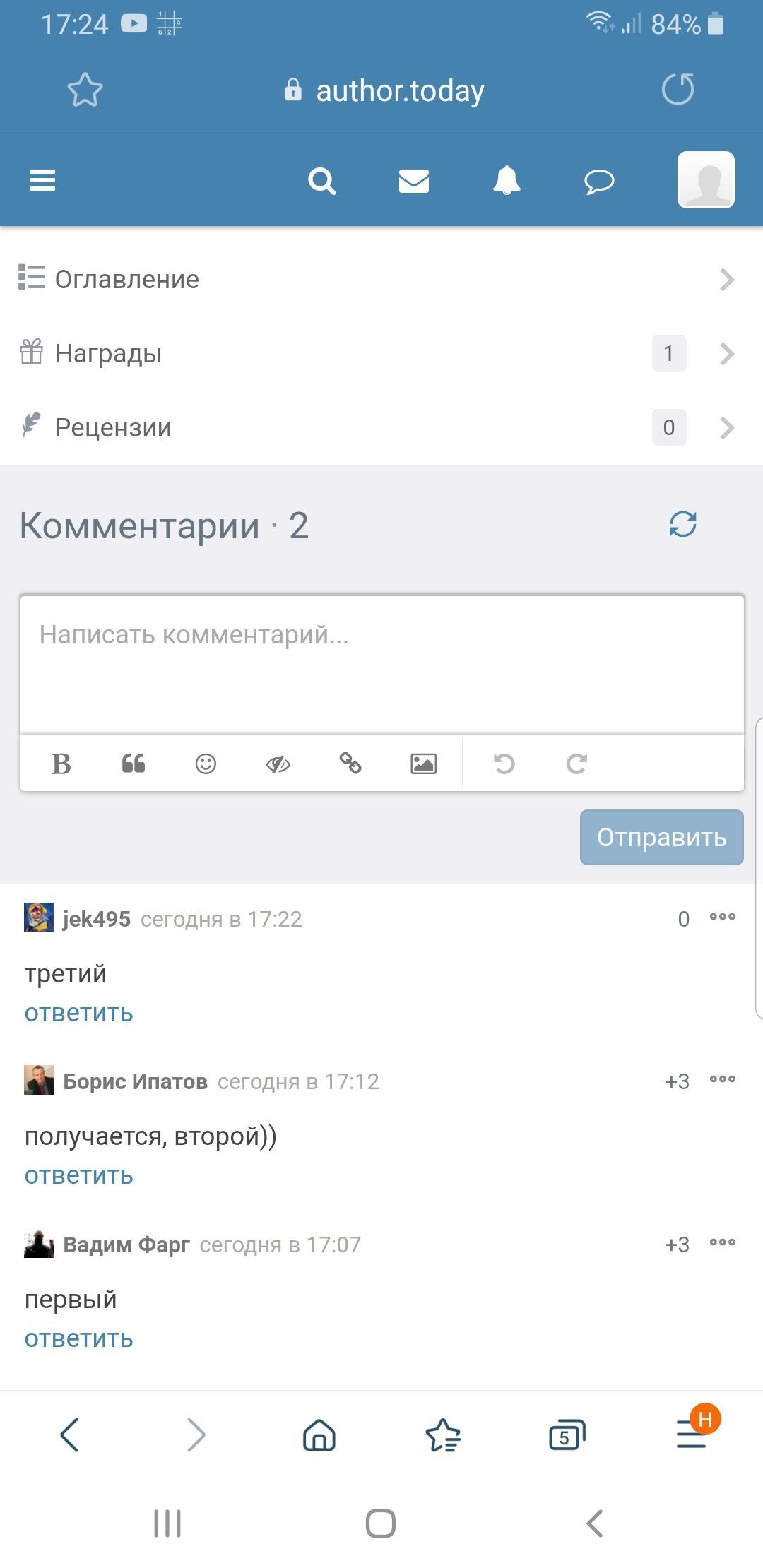Screen dimensions: 763x1568
Task: Focus the Написать комментарий field
Action: [381, 664]
